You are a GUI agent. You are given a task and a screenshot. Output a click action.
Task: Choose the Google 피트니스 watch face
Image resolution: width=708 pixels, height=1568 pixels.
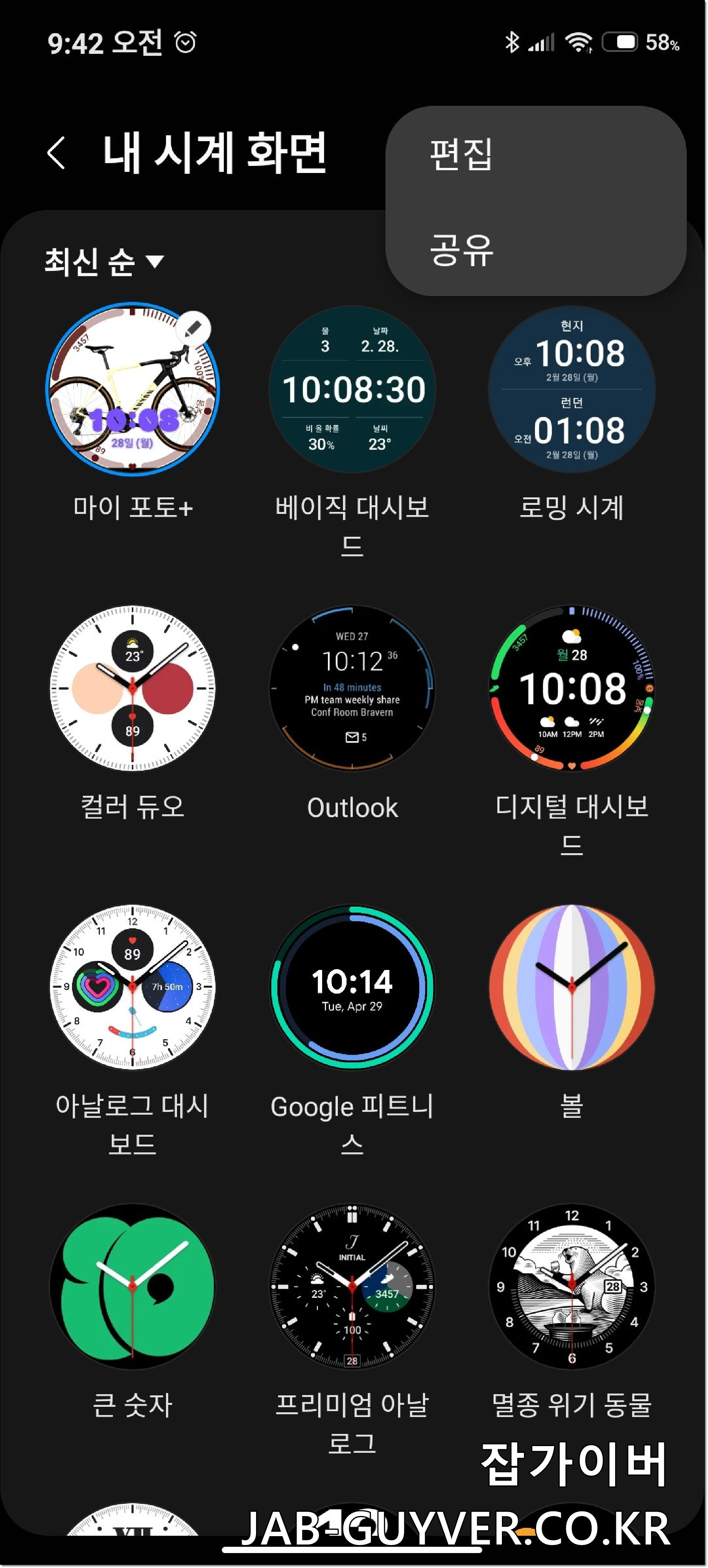coord(352,987)
